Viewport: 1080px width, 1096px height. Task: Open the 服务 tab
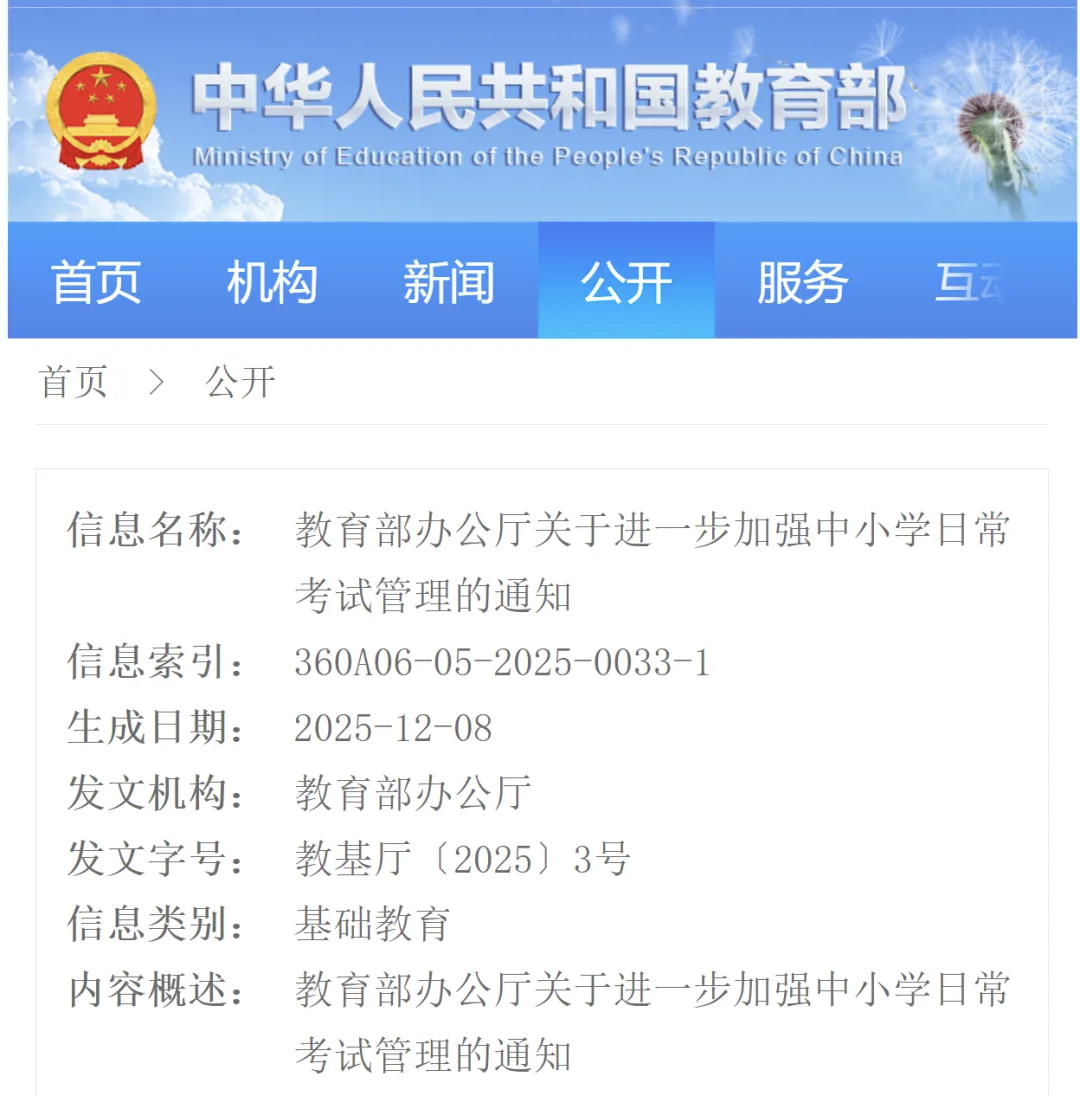[802, 282]
